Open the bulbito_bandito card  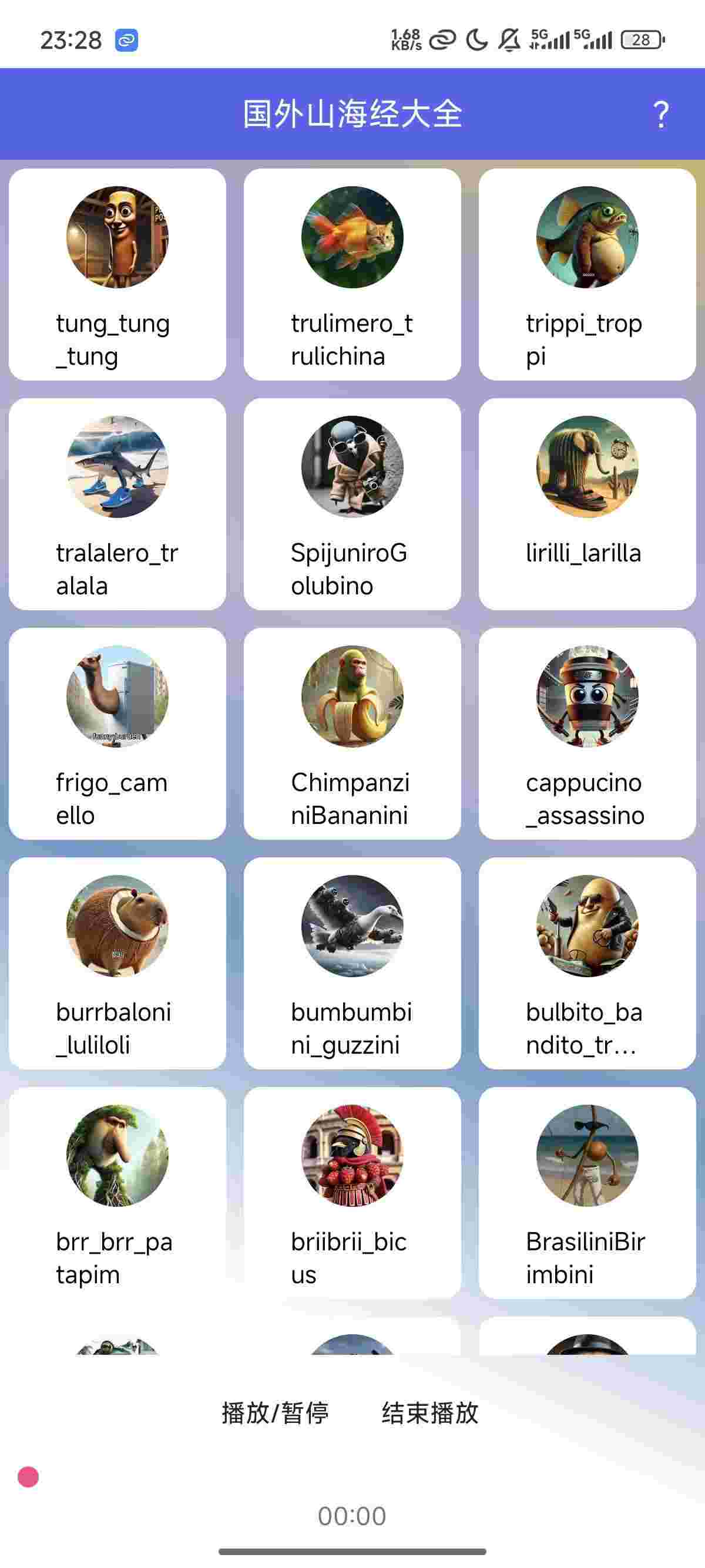pos(587,963)
